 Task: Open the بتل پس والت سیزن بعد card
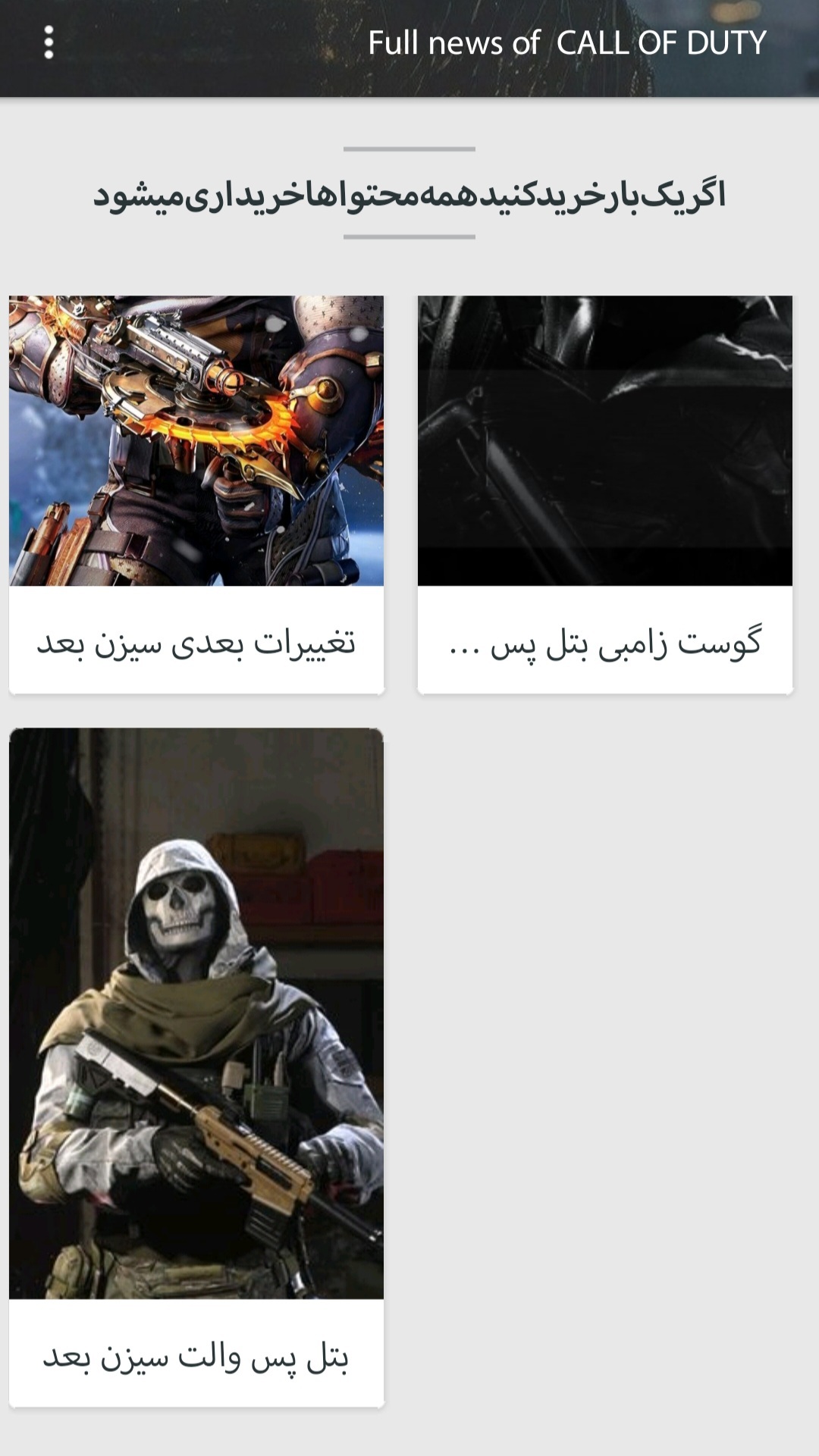[x=196, y=1066]
